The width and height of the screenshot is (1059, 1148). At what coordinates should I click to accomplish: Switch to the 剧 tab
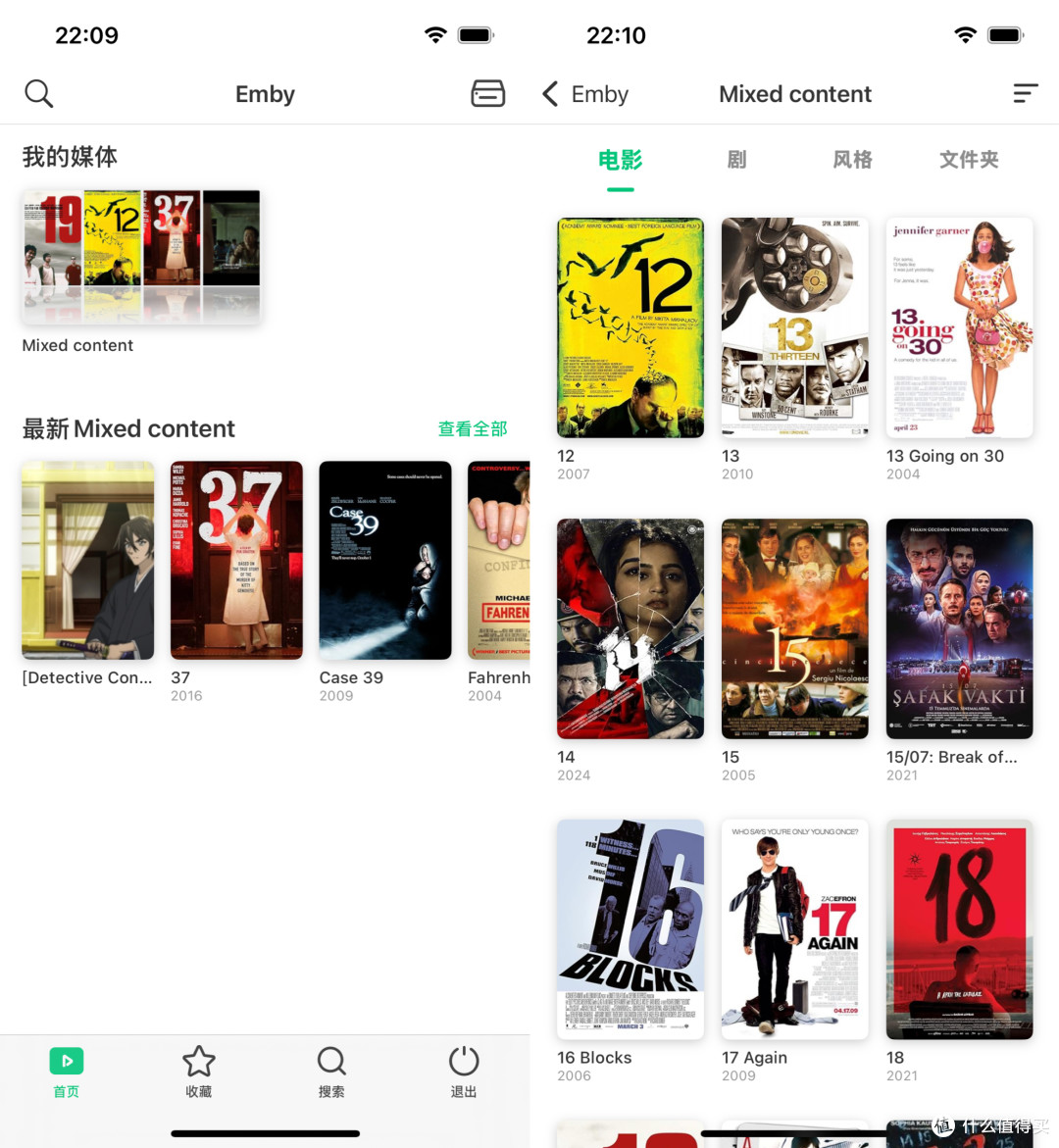[736, 160]
